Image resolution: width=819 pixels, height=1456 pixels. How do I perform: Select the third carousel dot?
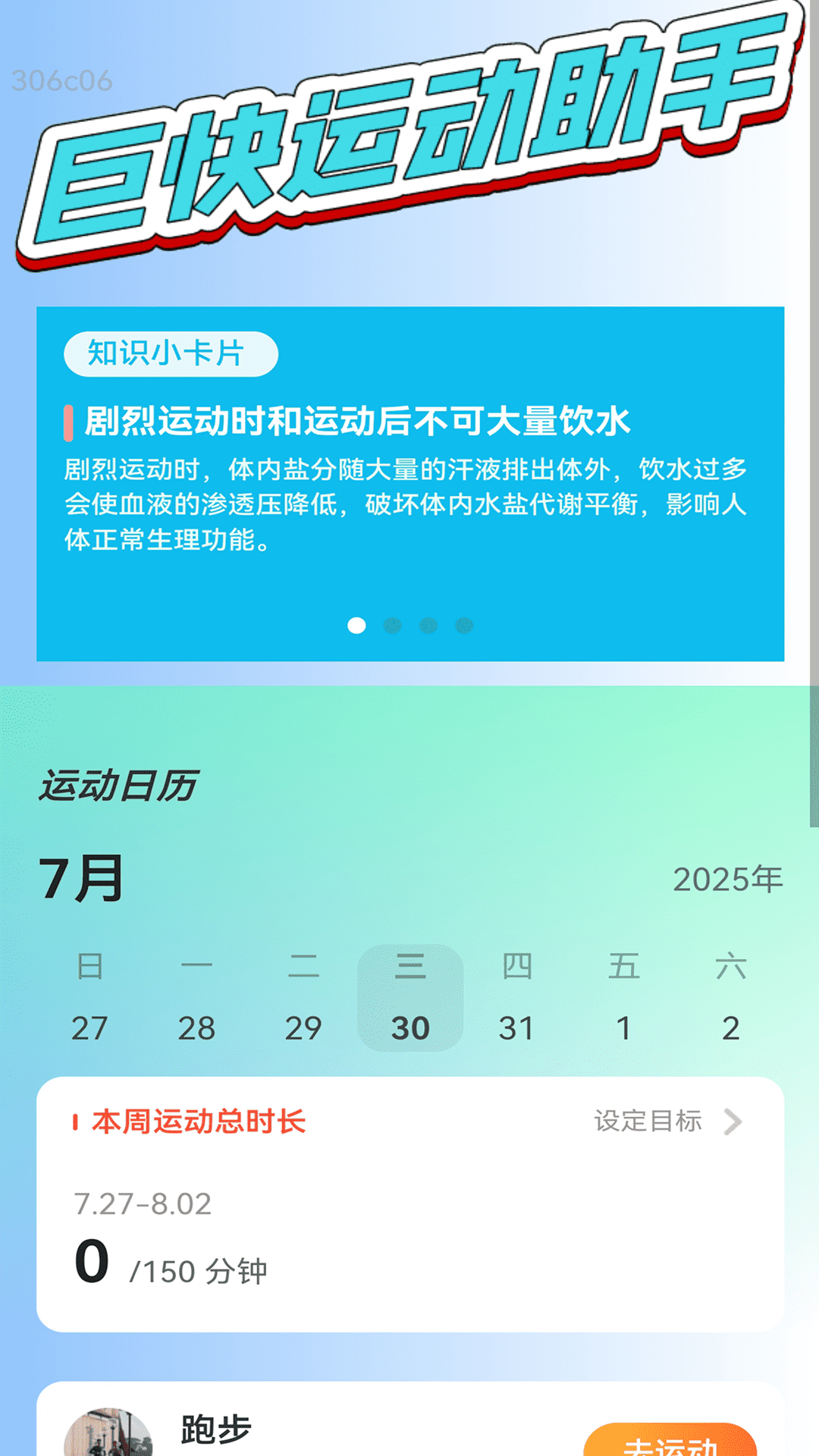[x=427, y=625]
